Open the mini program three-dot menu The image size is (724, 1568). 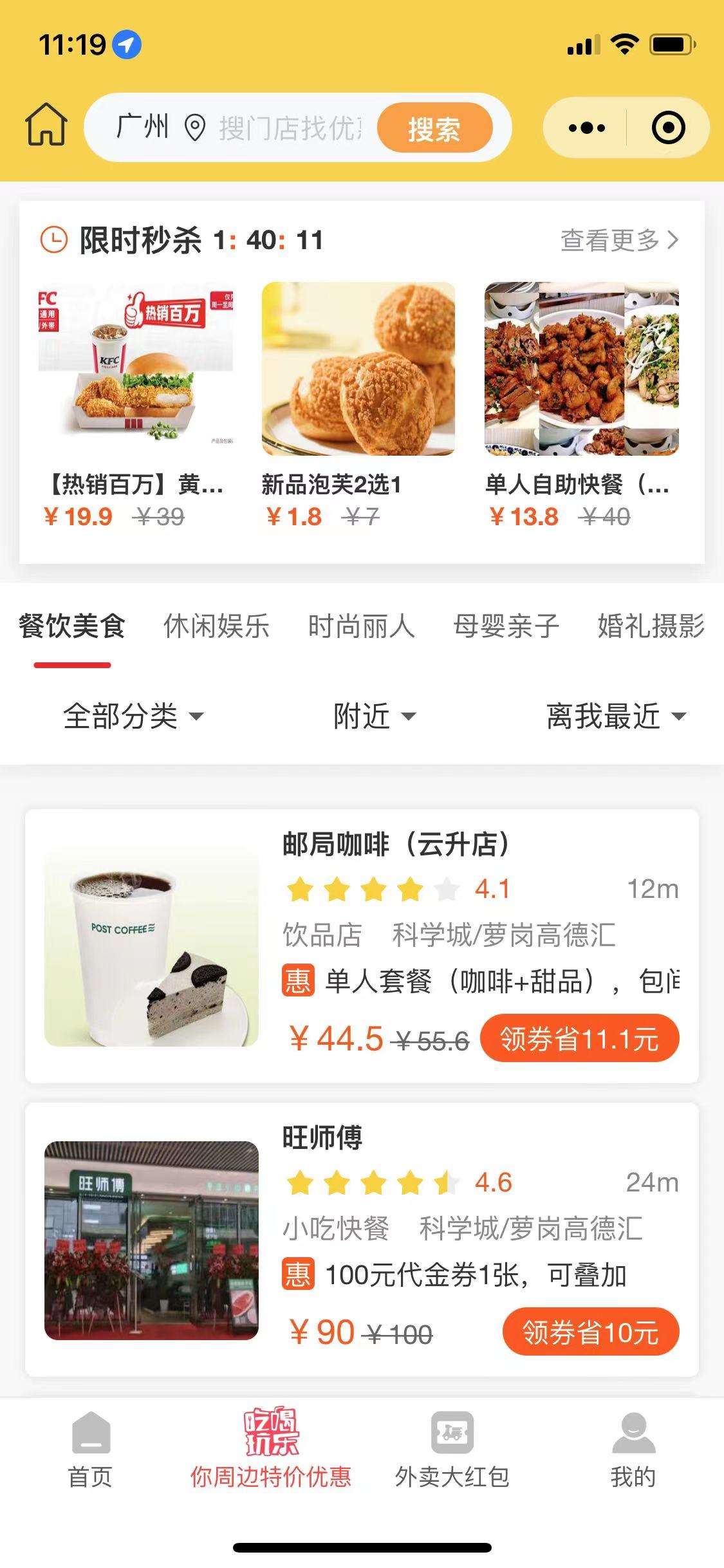point(586,128)
